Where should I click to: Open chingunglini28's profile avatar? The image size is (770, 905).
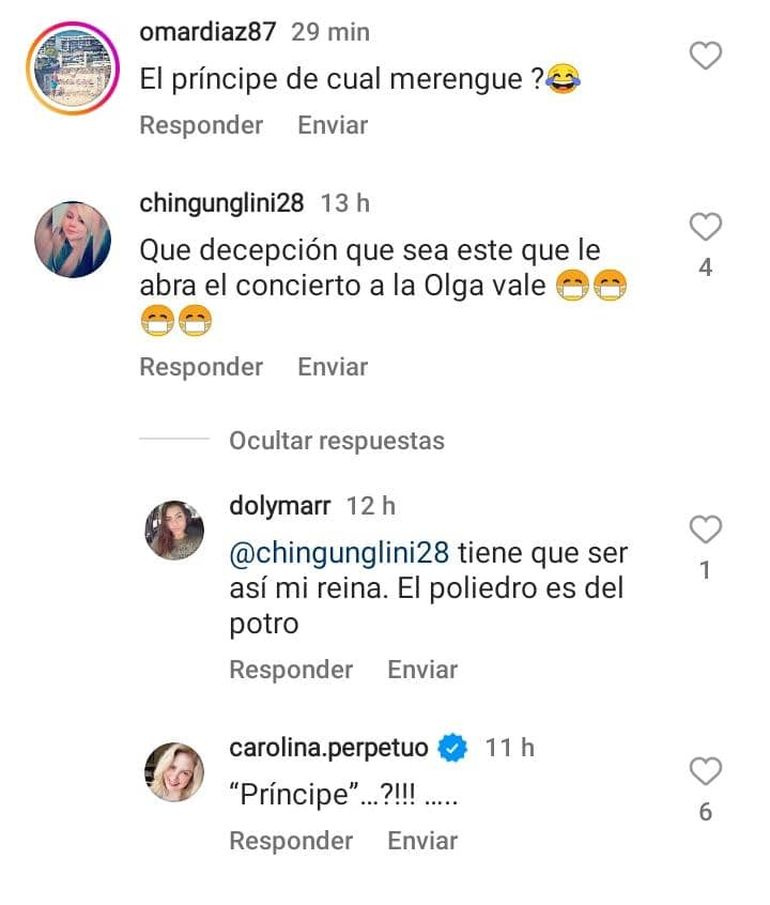pos(72,240)
